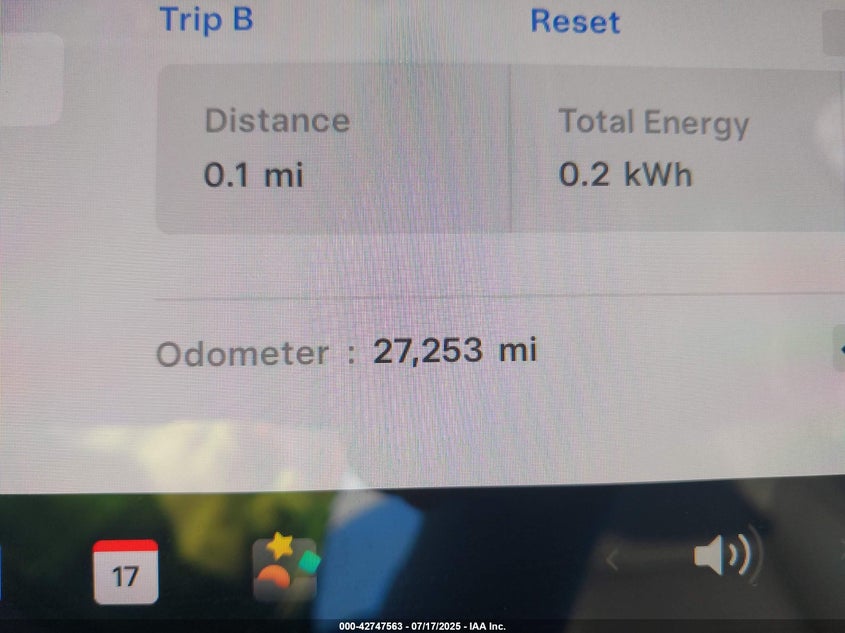
Task: Open the calendar app icon
Action: [x=125, y=572]
